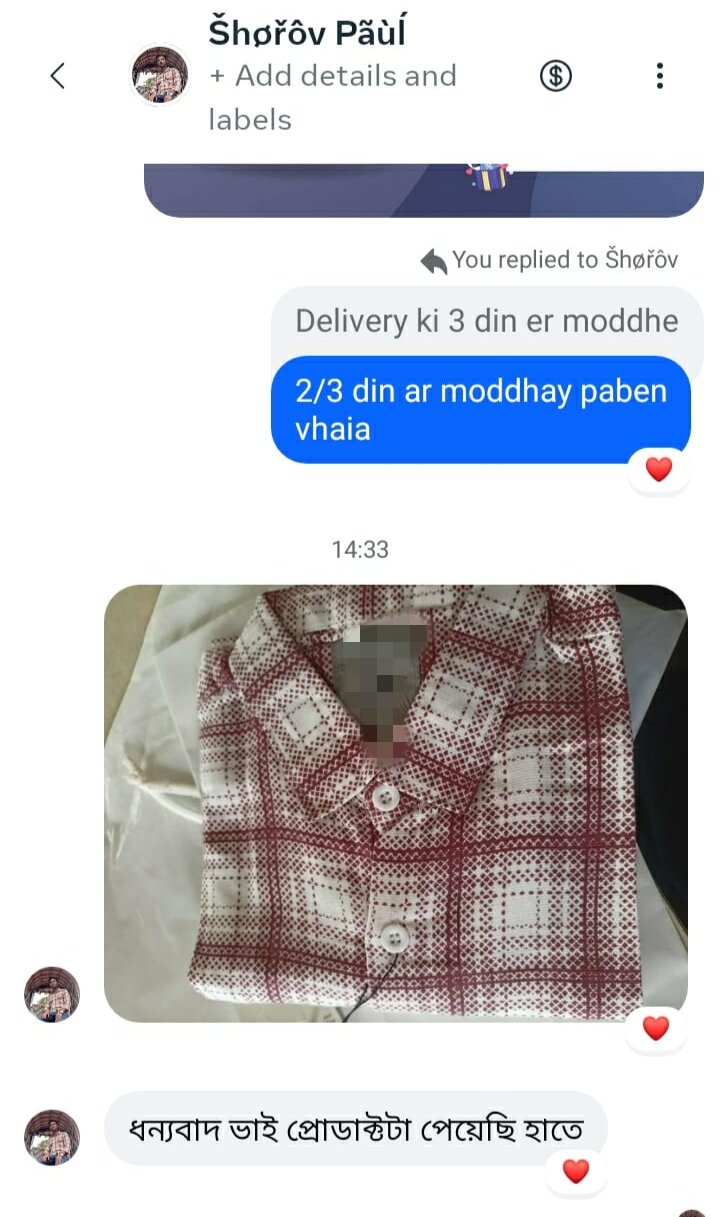720x1217 pixels.
Task: View heart reaction on the ধন্যবাদ ভাই message
Action: click(576, 1171)
